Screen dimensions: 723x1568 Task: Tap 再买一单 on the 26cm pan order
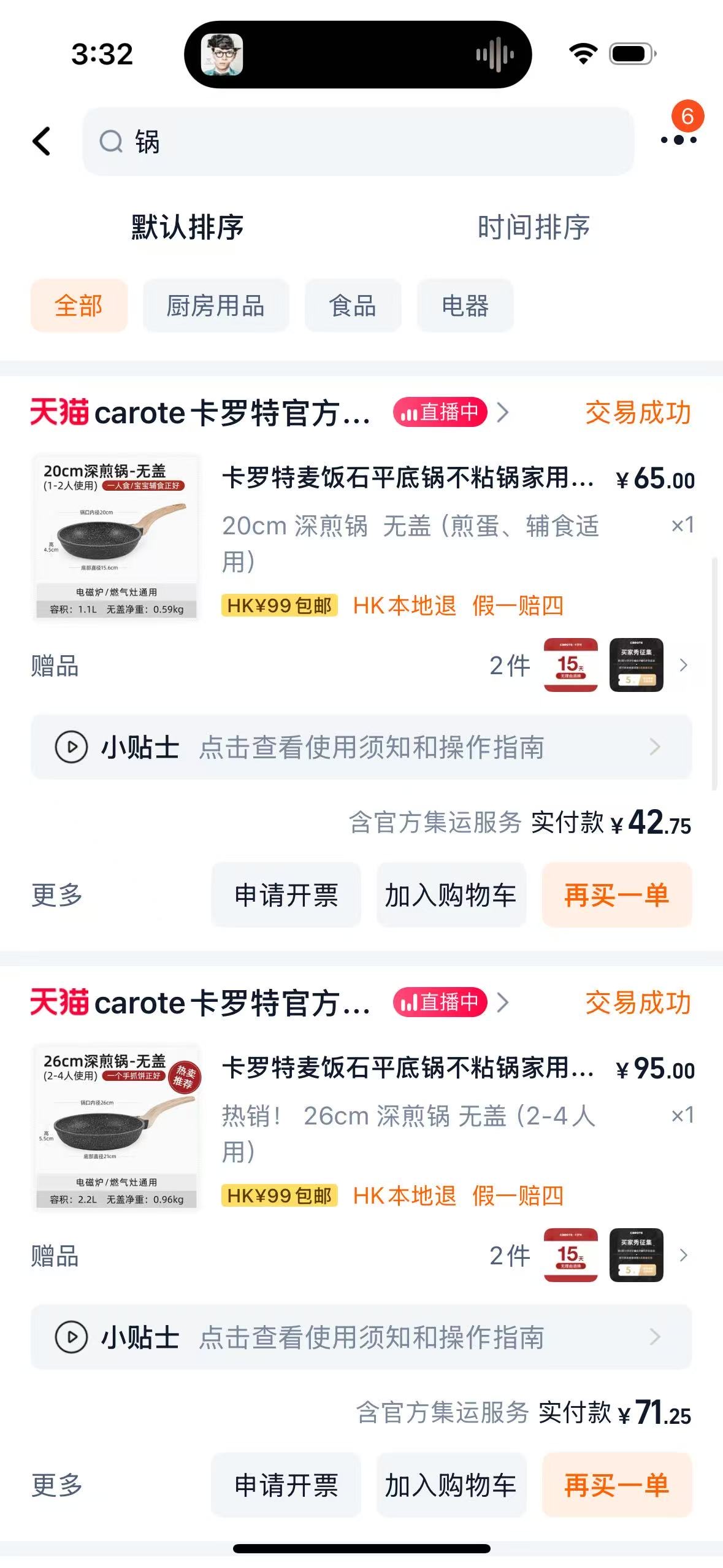(x=616, y=1483)
